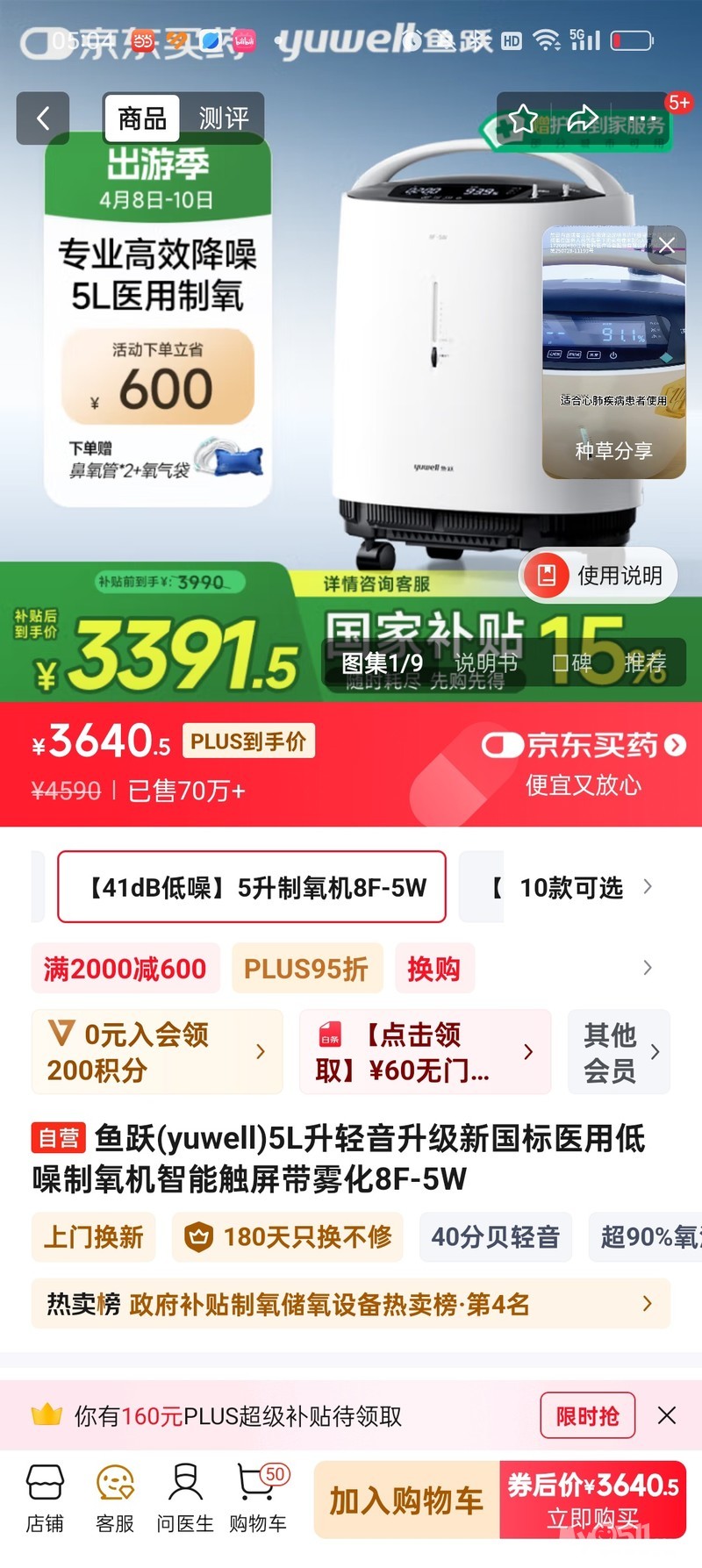This screenshot has width=702, height=1568.
Task: Switch gallery to 说明书 section
Action: tap(485, 663)
